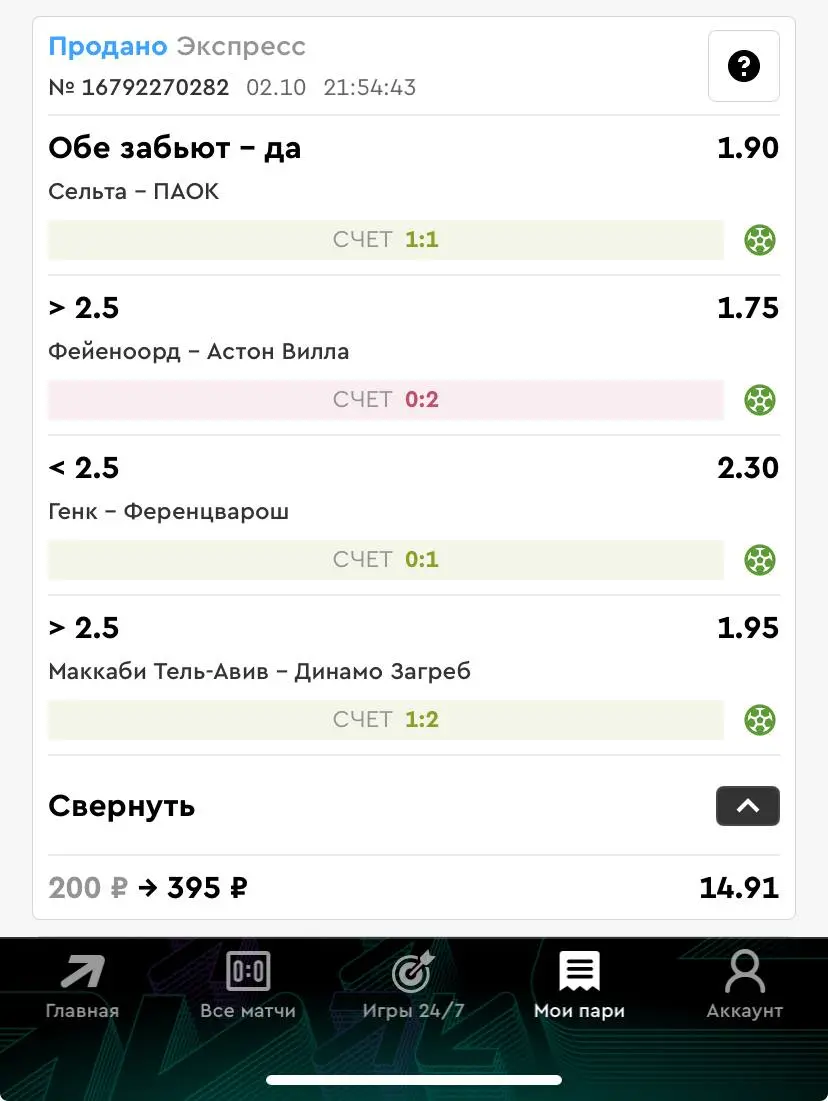Viewport: 828px width, 1101px height.
Task: Open the Маккаби Тель-Авив – Динамо Загреб row
Action: [259, 672]
